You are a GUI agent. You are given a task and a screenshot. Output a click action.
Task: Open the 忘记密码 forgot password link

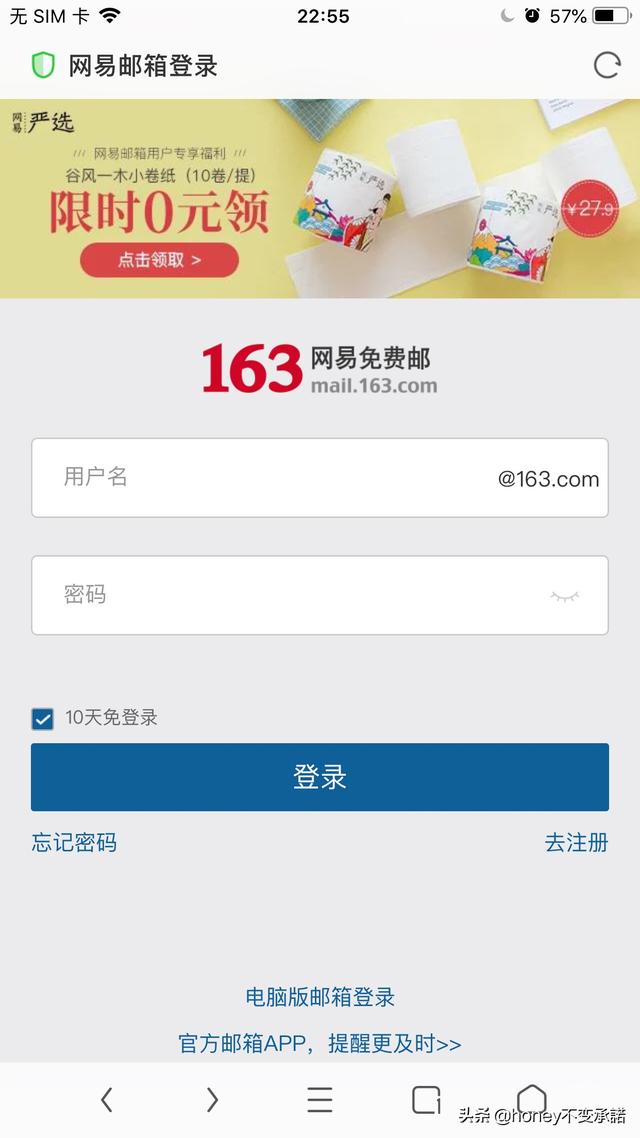pyautogui.click(x=74, y=843)
